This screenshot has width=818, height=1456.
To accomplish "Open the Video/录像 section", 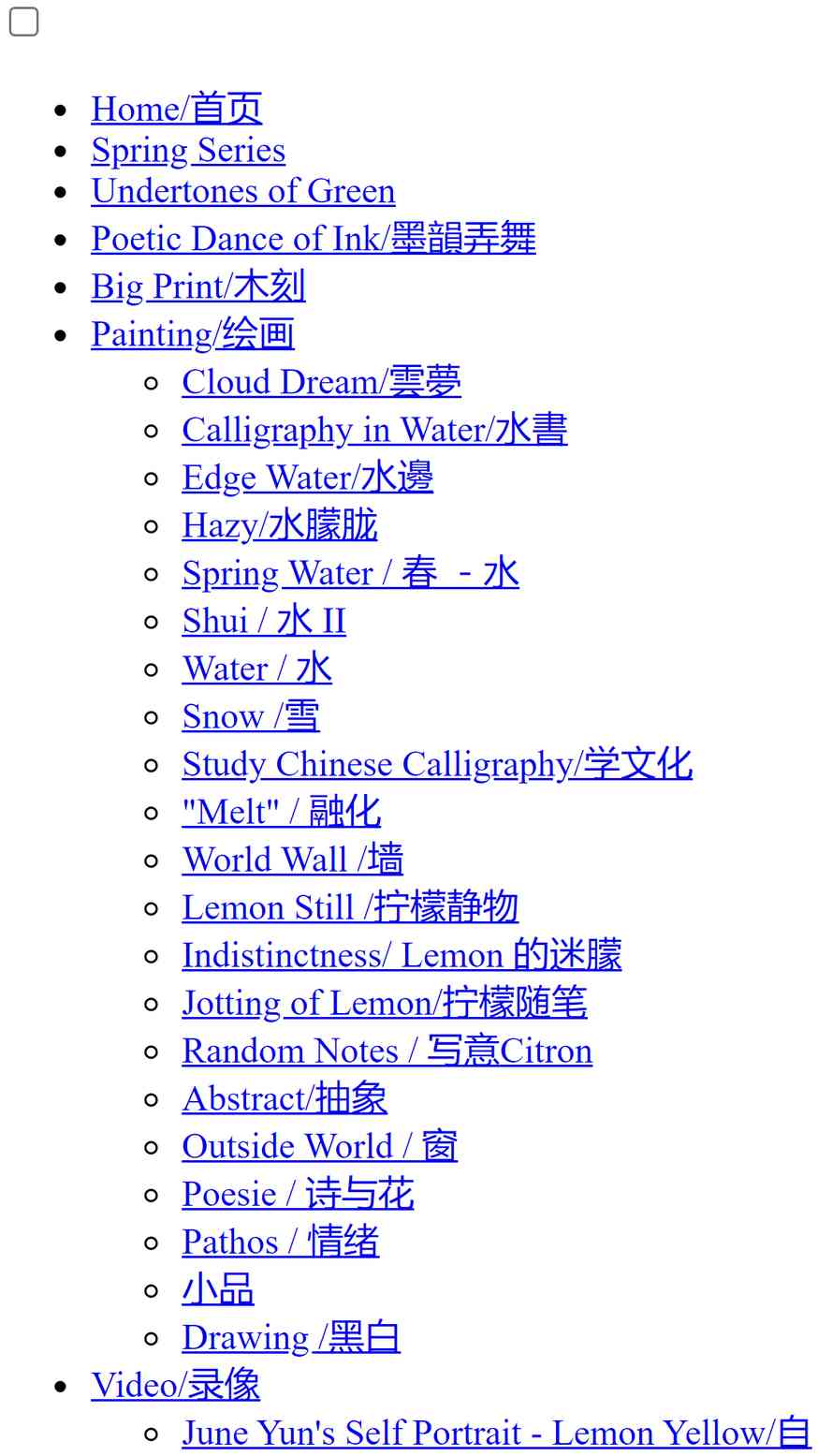I will [x=175, y=1384].
